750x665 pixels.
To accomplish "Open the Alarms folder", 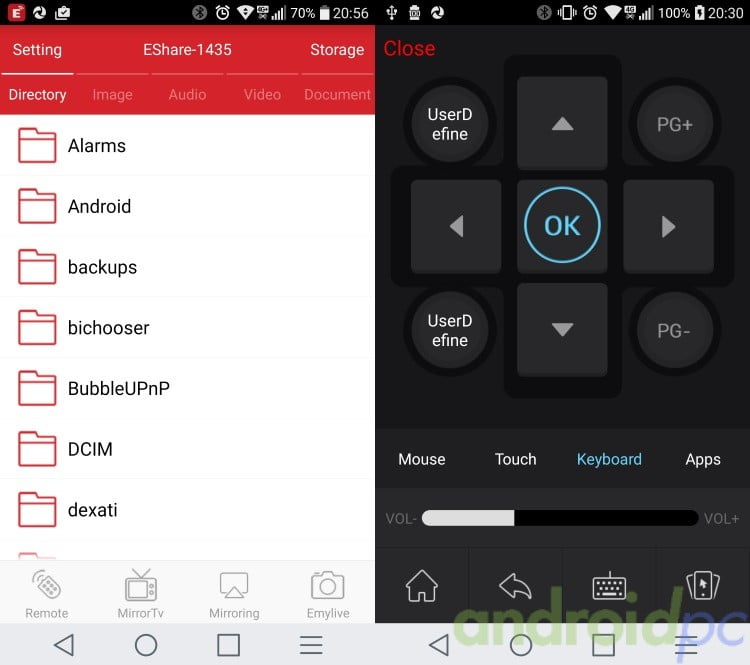I will [96, 146].
